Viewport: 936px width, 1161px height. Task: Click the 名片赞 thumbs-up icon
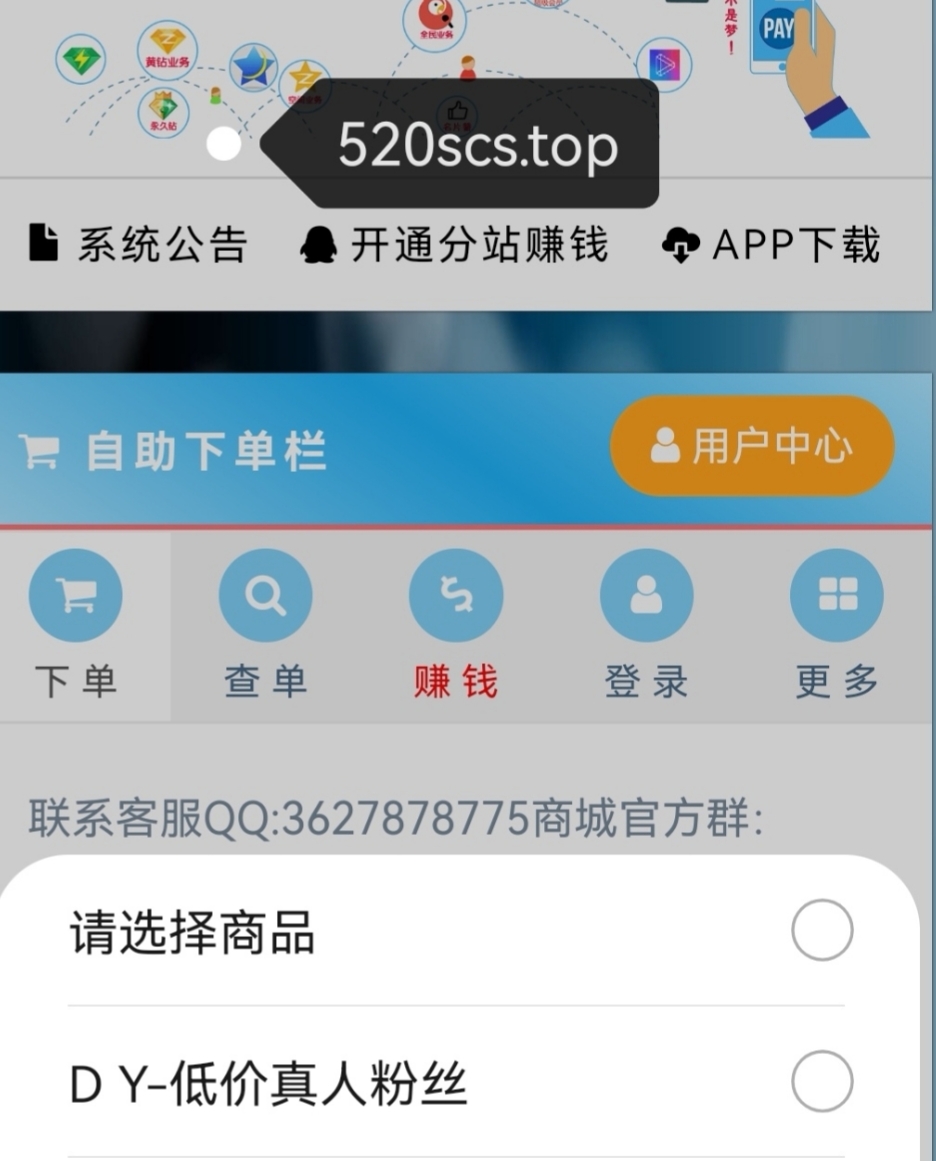455,113
